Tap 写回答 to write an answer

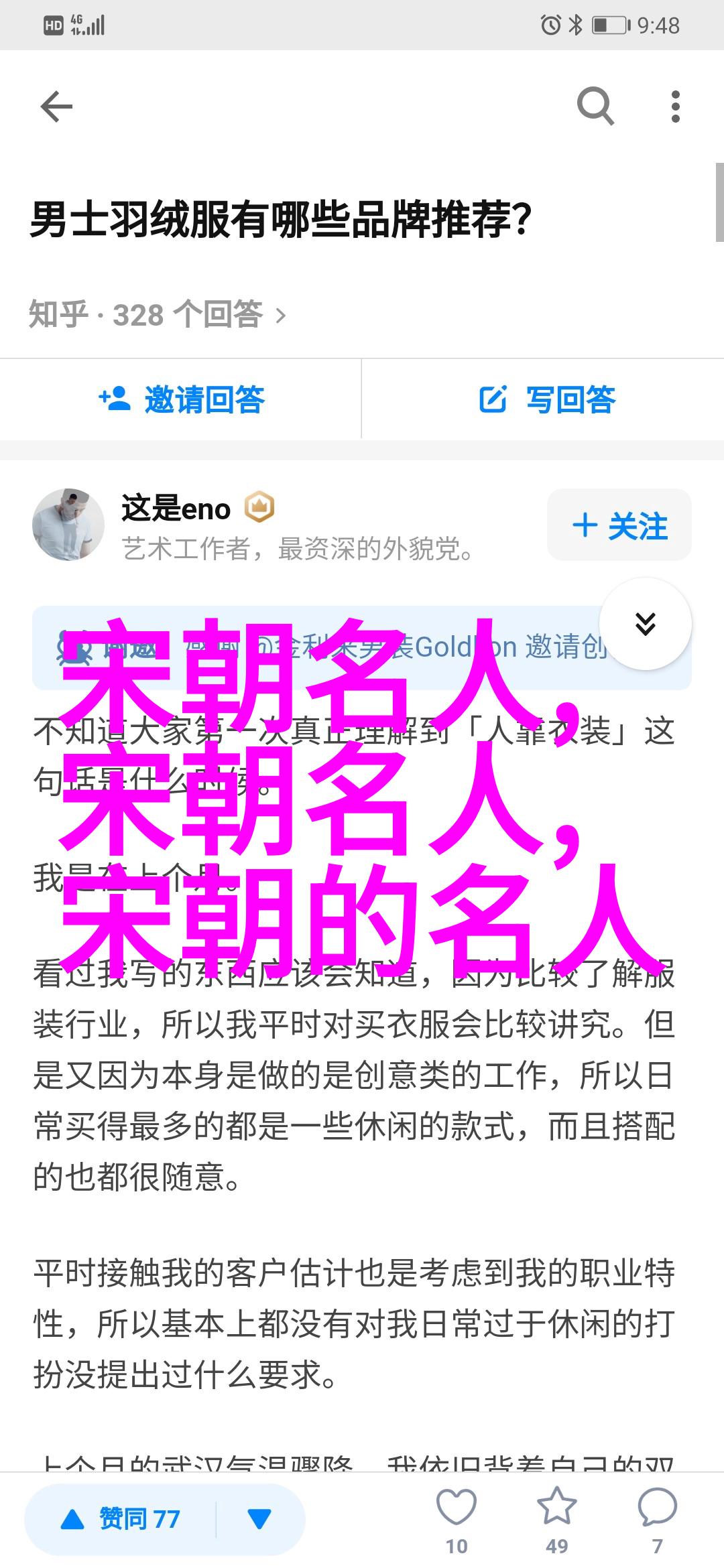pos(547,399)
